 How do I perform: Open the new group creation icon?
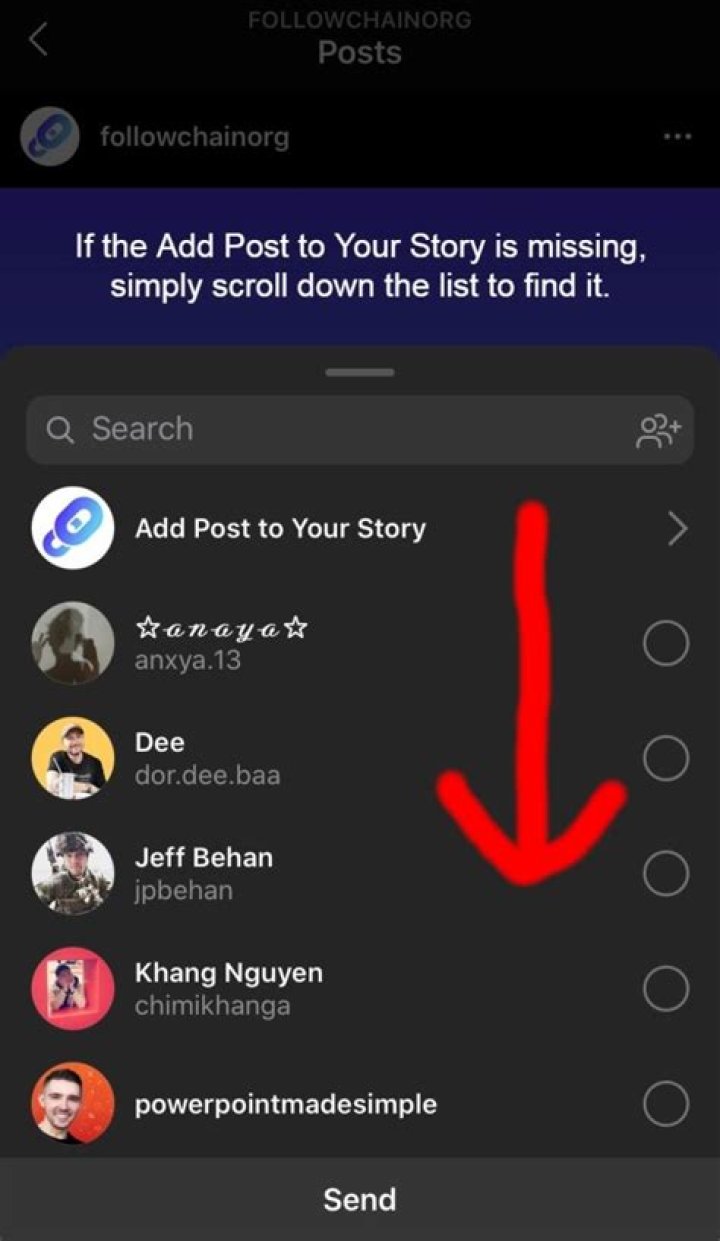click(660, 429)
